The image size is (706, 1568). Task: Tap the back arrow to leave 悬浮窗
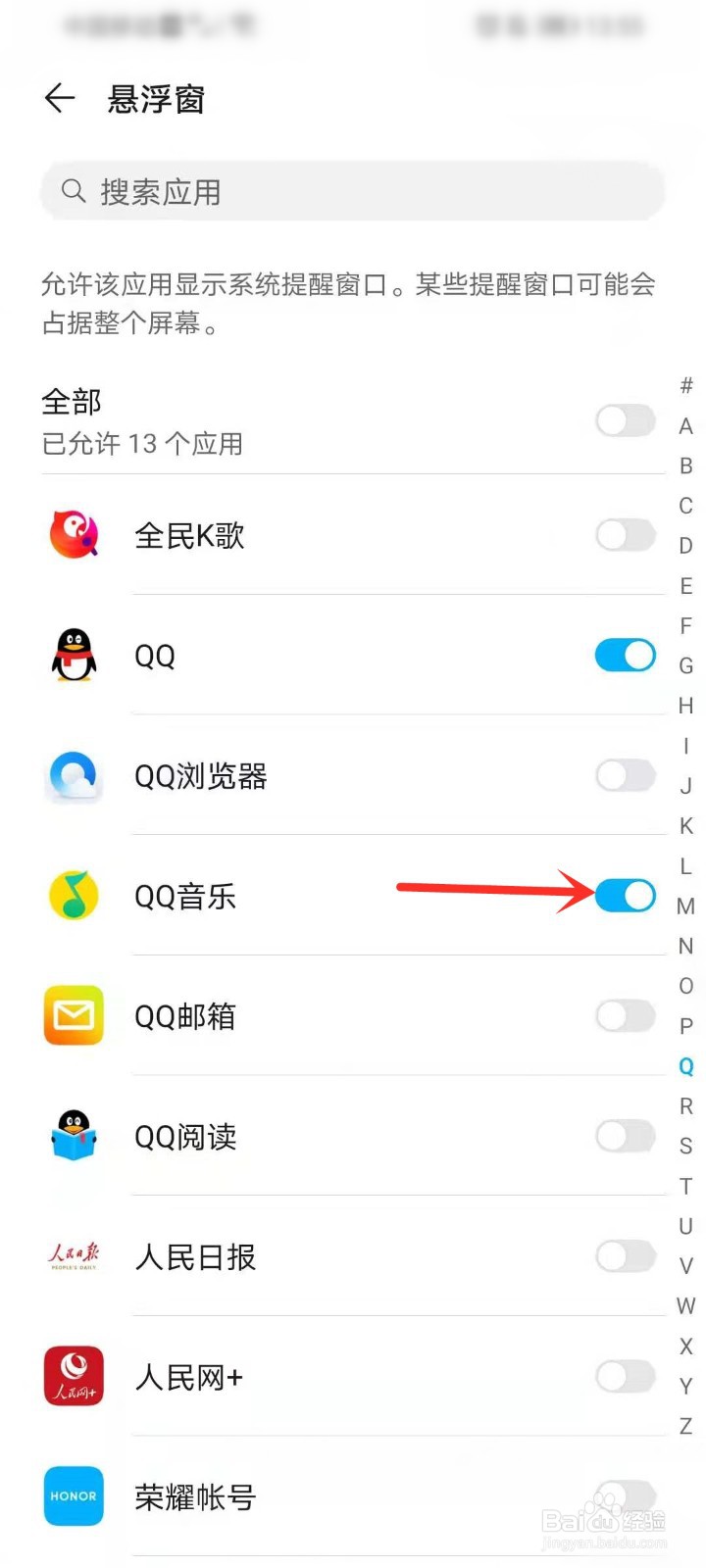pyautogui.click(x=59, y=99)
